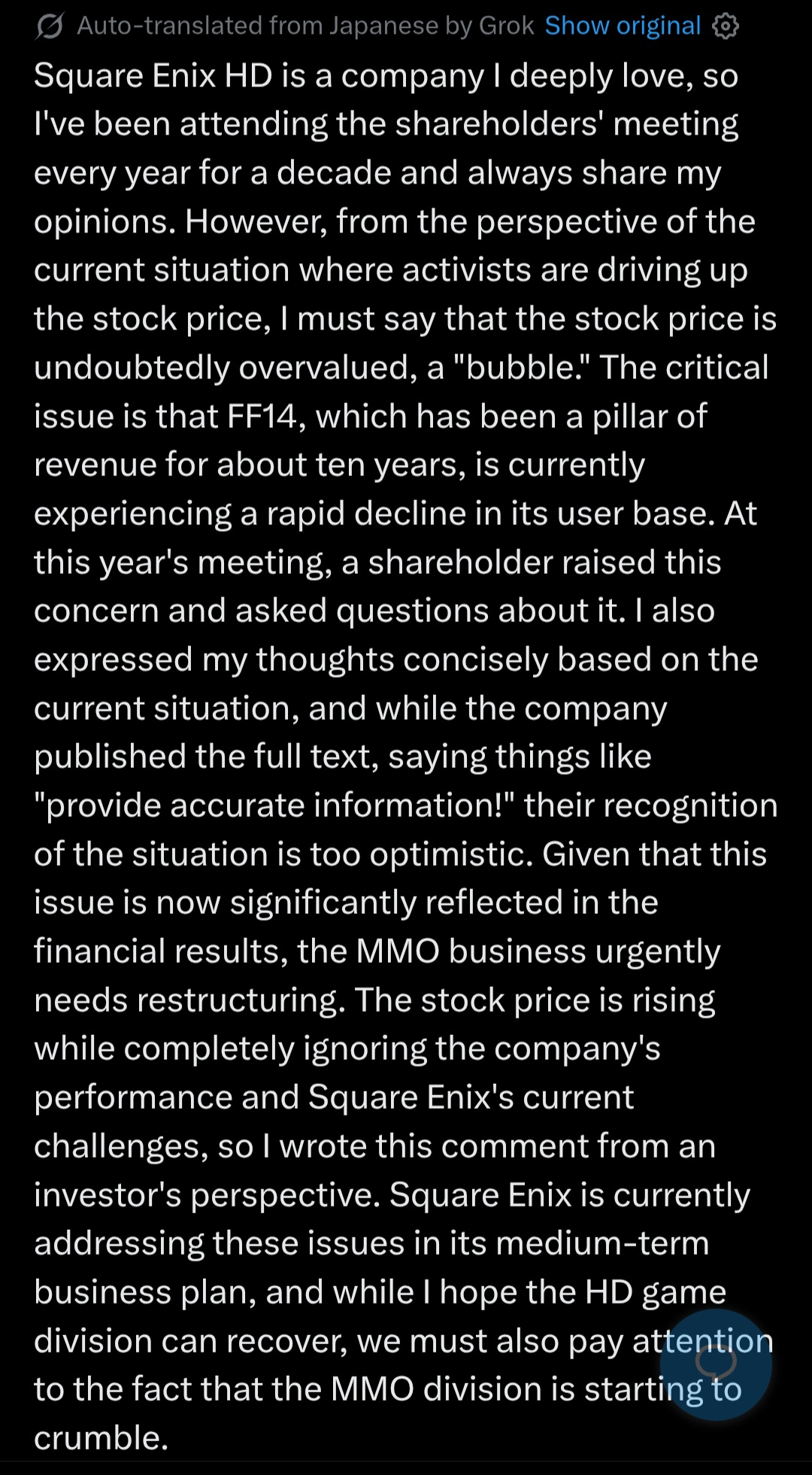
Task: Tap the floating reply bubble button
Action: pyautogui.click(x=716, y=1364)
